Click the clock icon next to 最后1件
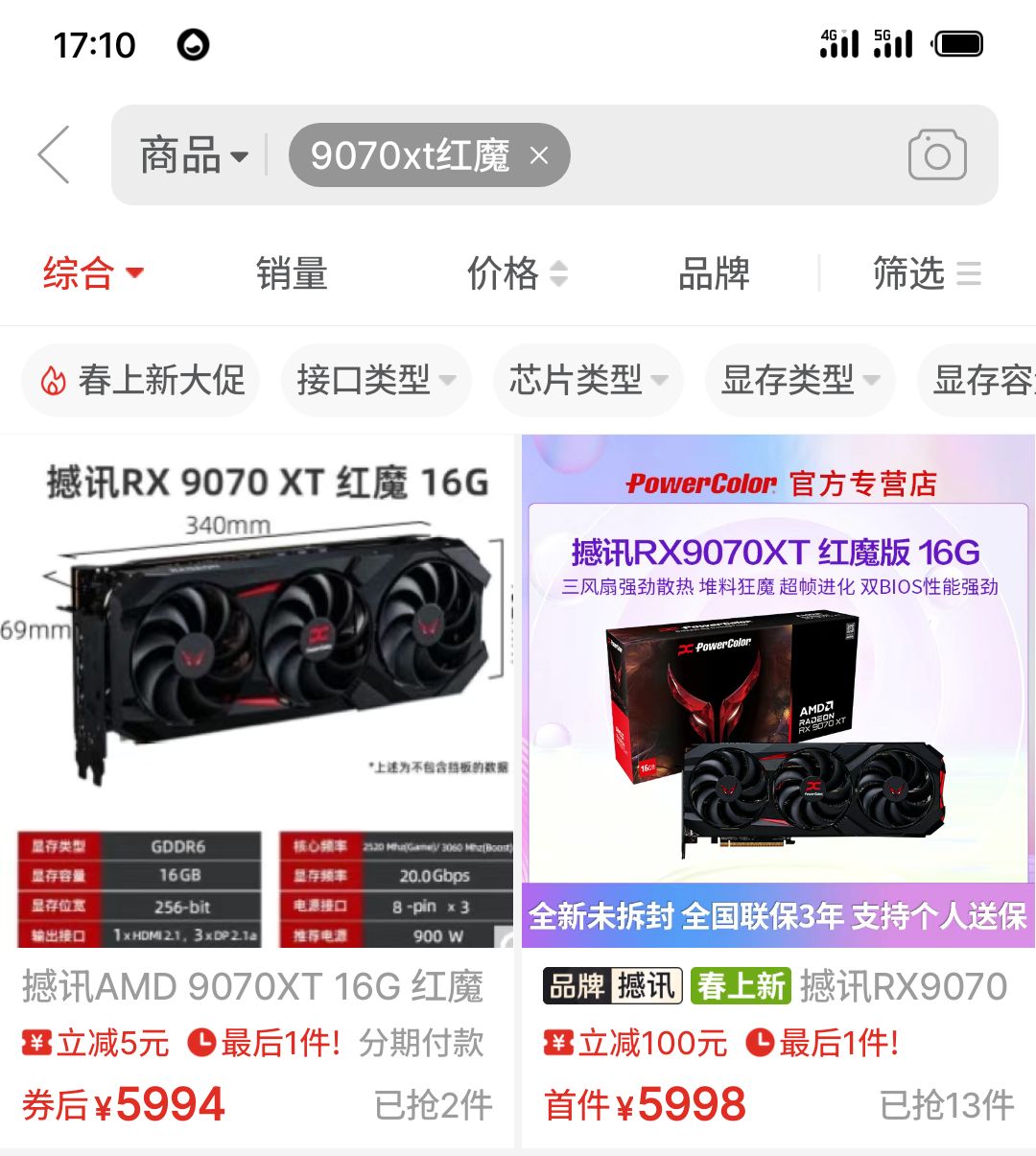Screen dimensions: 1036x1156 coord(200,1044)
